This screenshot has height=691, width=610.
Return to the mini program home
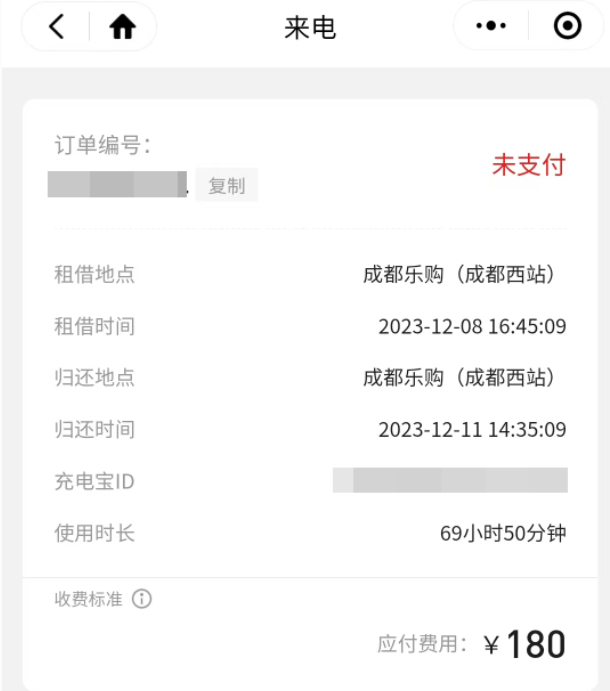(x=122, y=27)
